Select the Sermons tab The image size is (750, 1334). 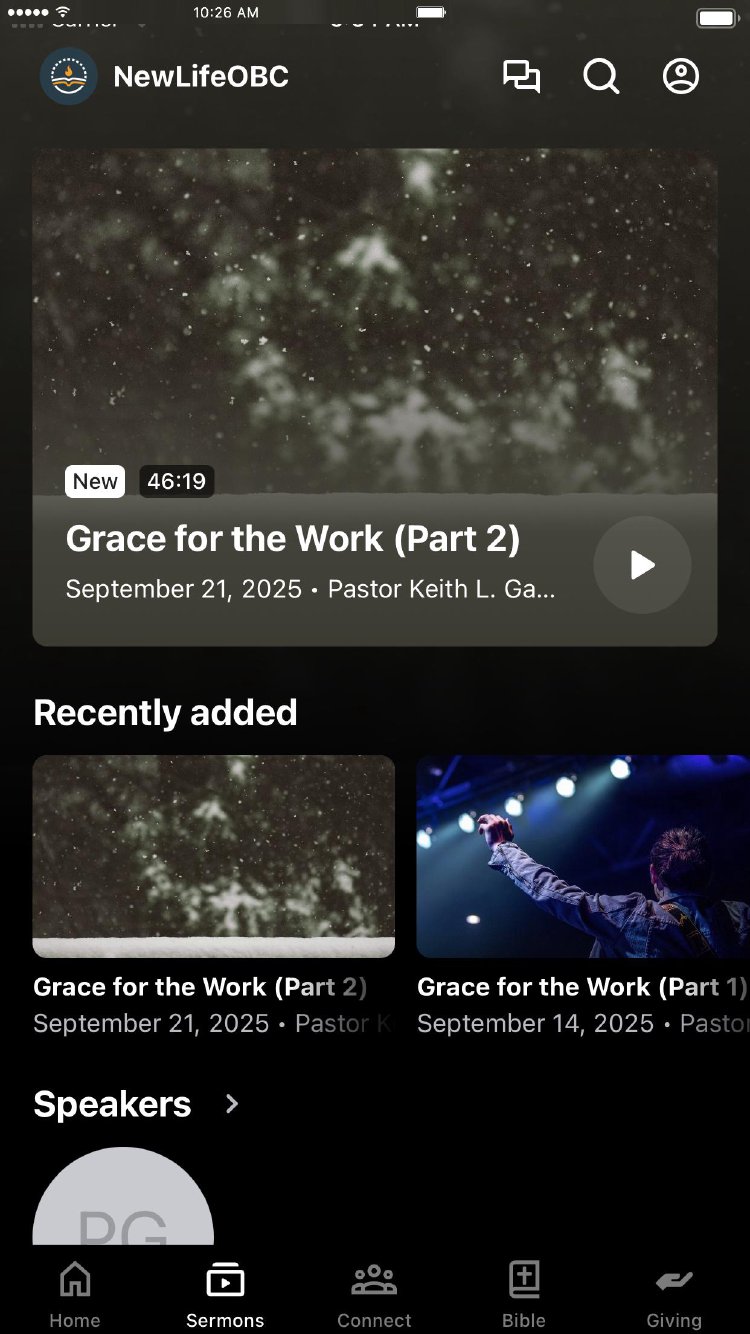225,1295
